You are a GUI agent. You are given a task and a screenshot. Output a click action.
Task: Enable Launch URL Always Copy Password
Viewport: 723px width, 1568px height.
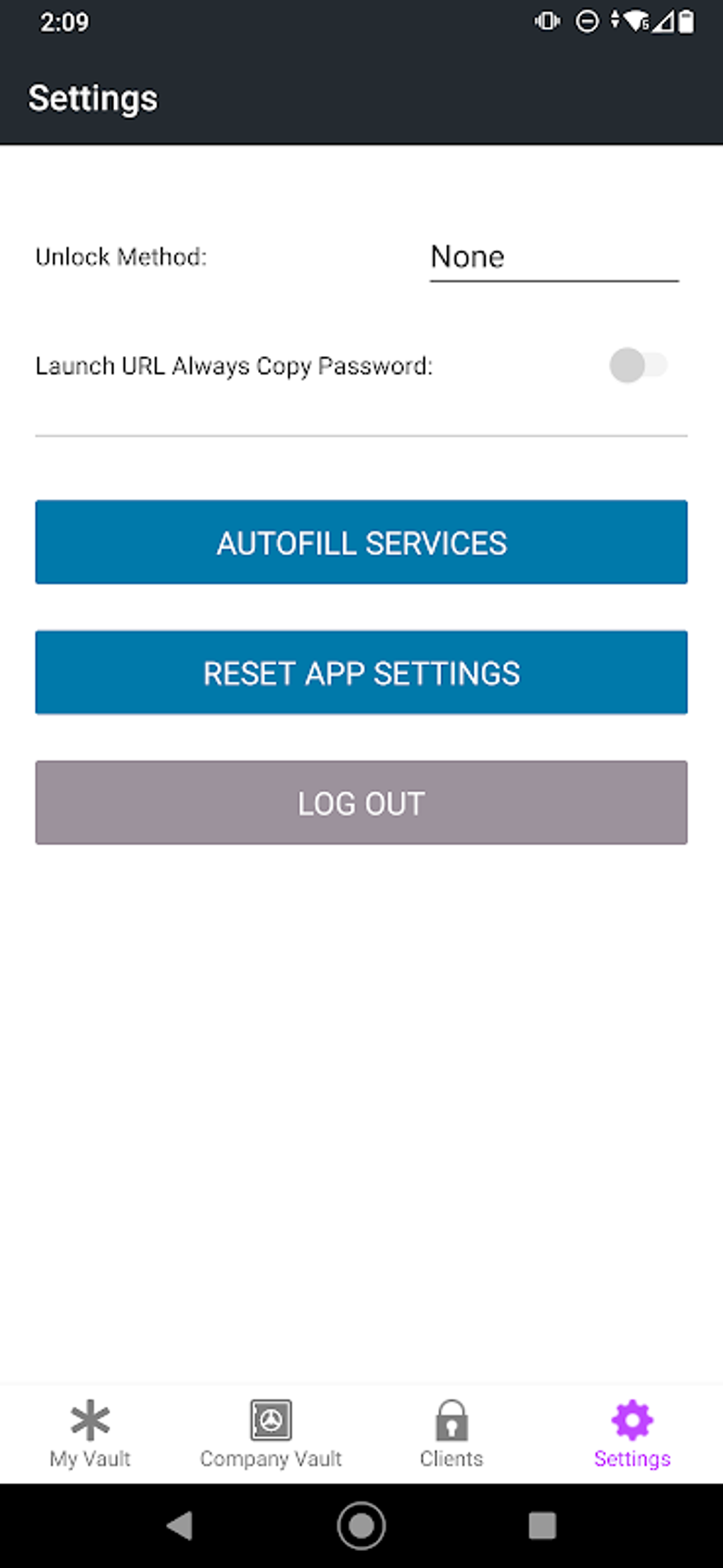638,366
